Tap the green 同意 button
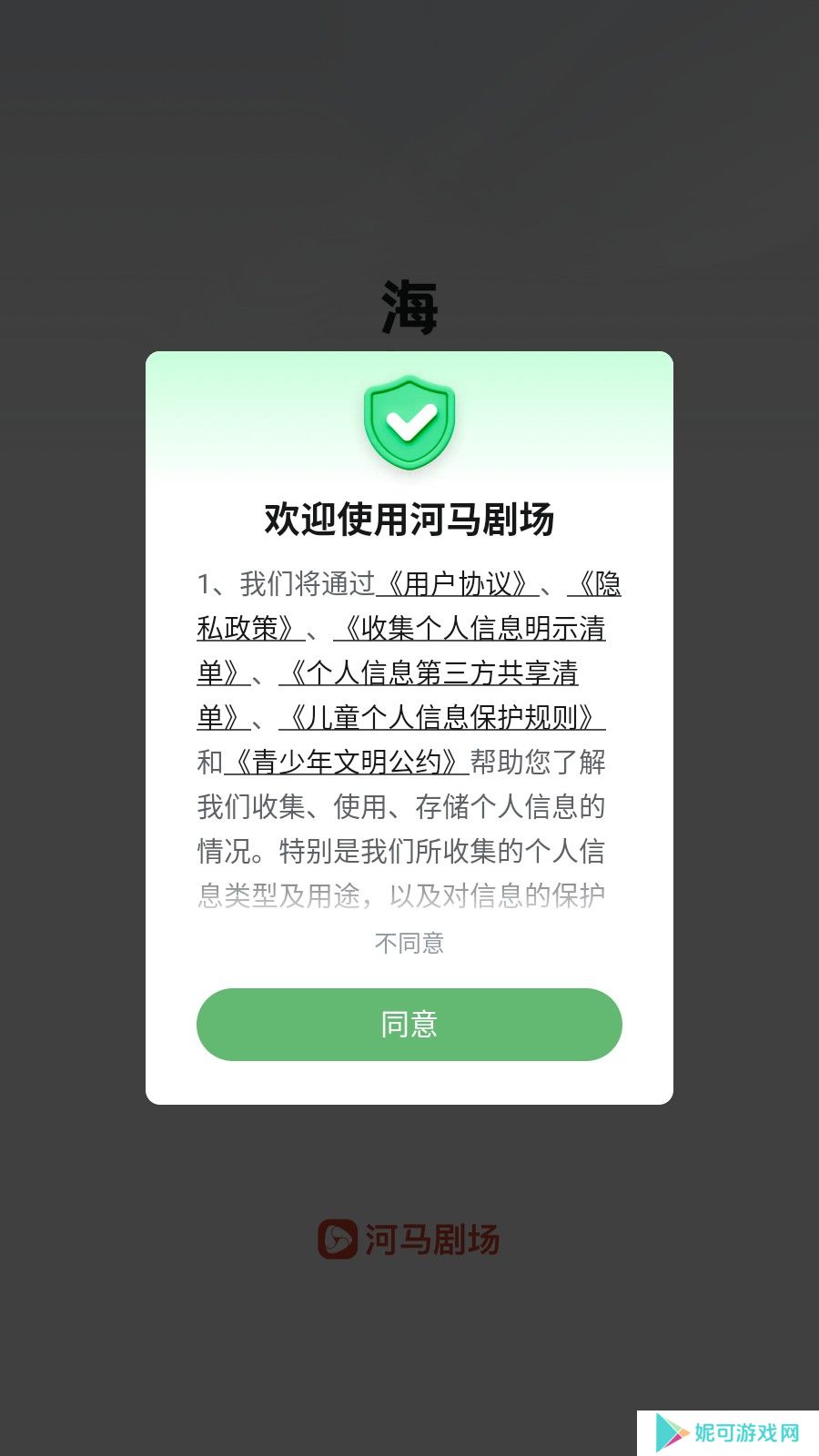Viewport: 819px width, 1456px height. click(x=409, y=1024)
